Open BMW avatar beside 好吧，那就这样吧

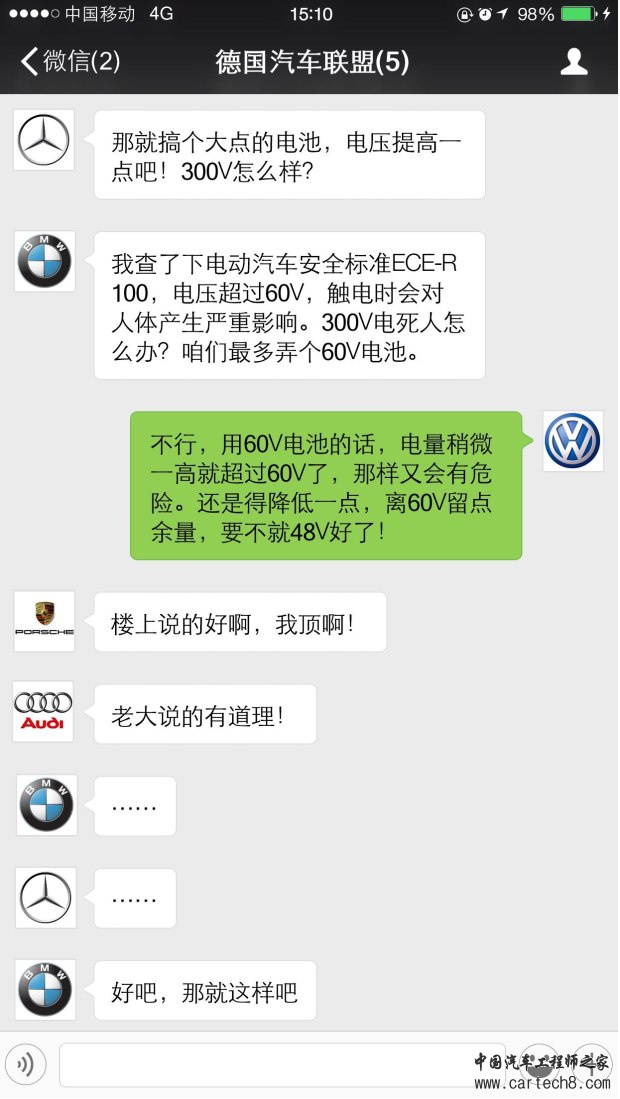coord(46,990)
